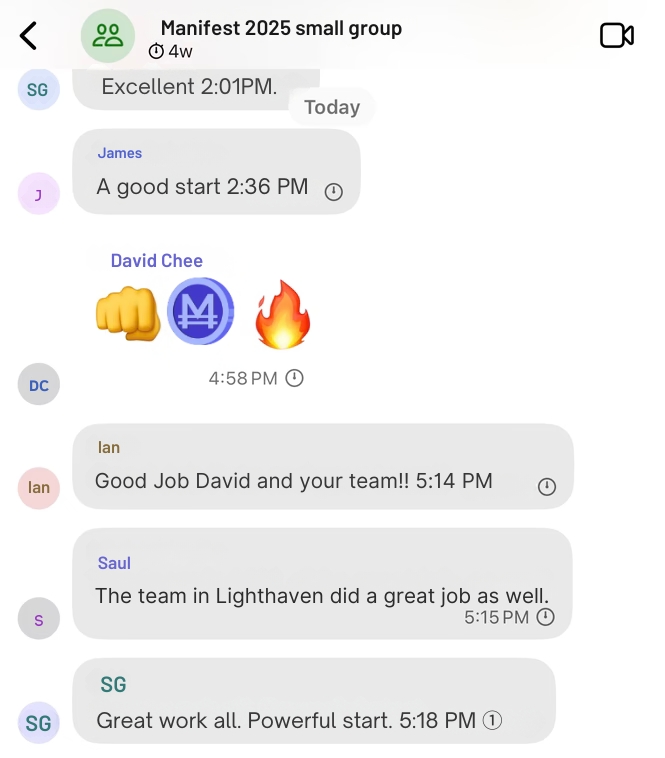This screenshot has width=665, height=758.
Task: View Ian's profile avatar
Action: click(38, 488)
